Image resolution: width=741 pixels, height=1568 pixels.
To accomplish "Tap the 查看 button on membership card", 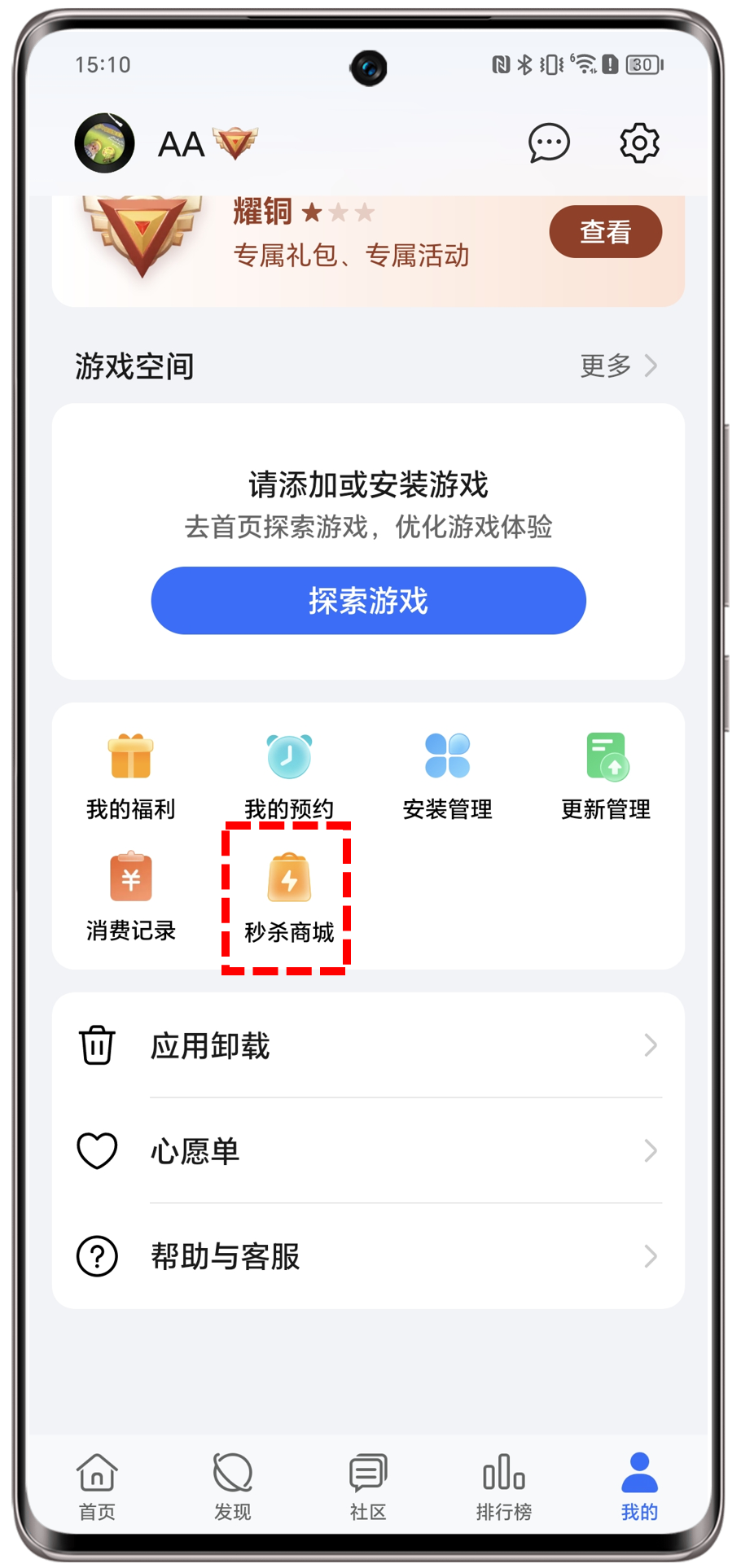I will pyautogui.click(x=605, y=232).
